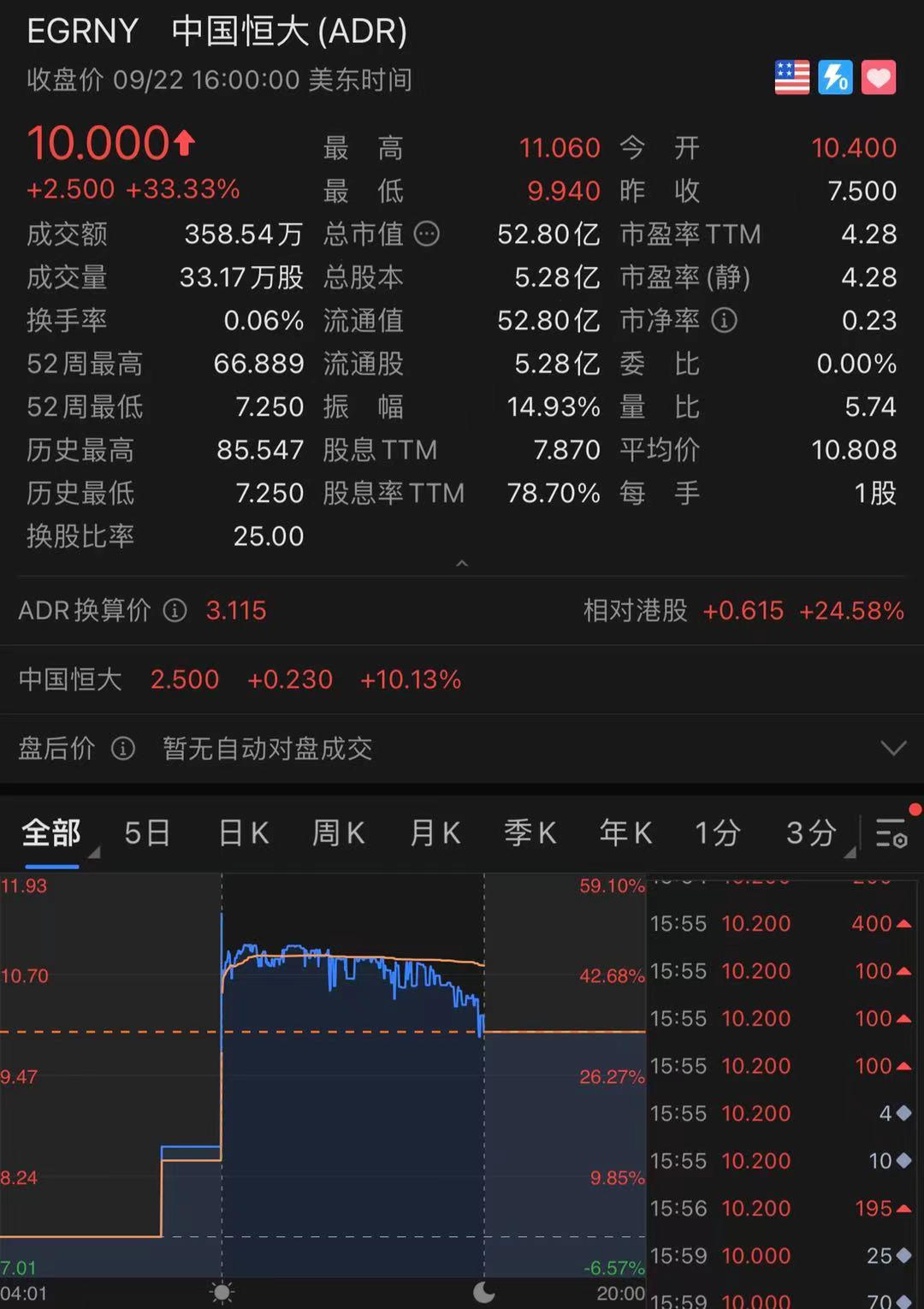Open the 年K yearly chart
The width and height of the screenshot is (924, 1309).
(625, 832)
